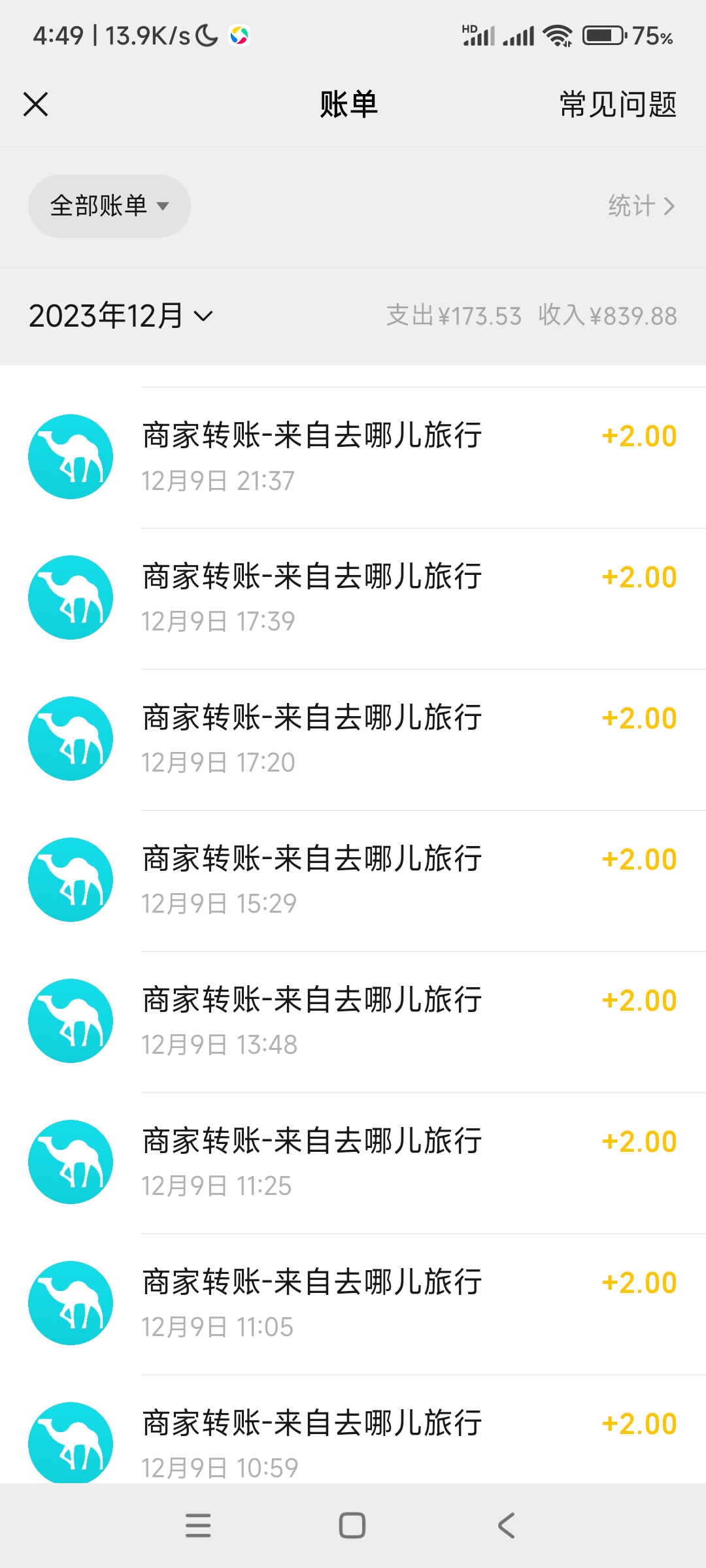
Task: Go to the home screen via navigation bar
Action: coord(352,1526)
